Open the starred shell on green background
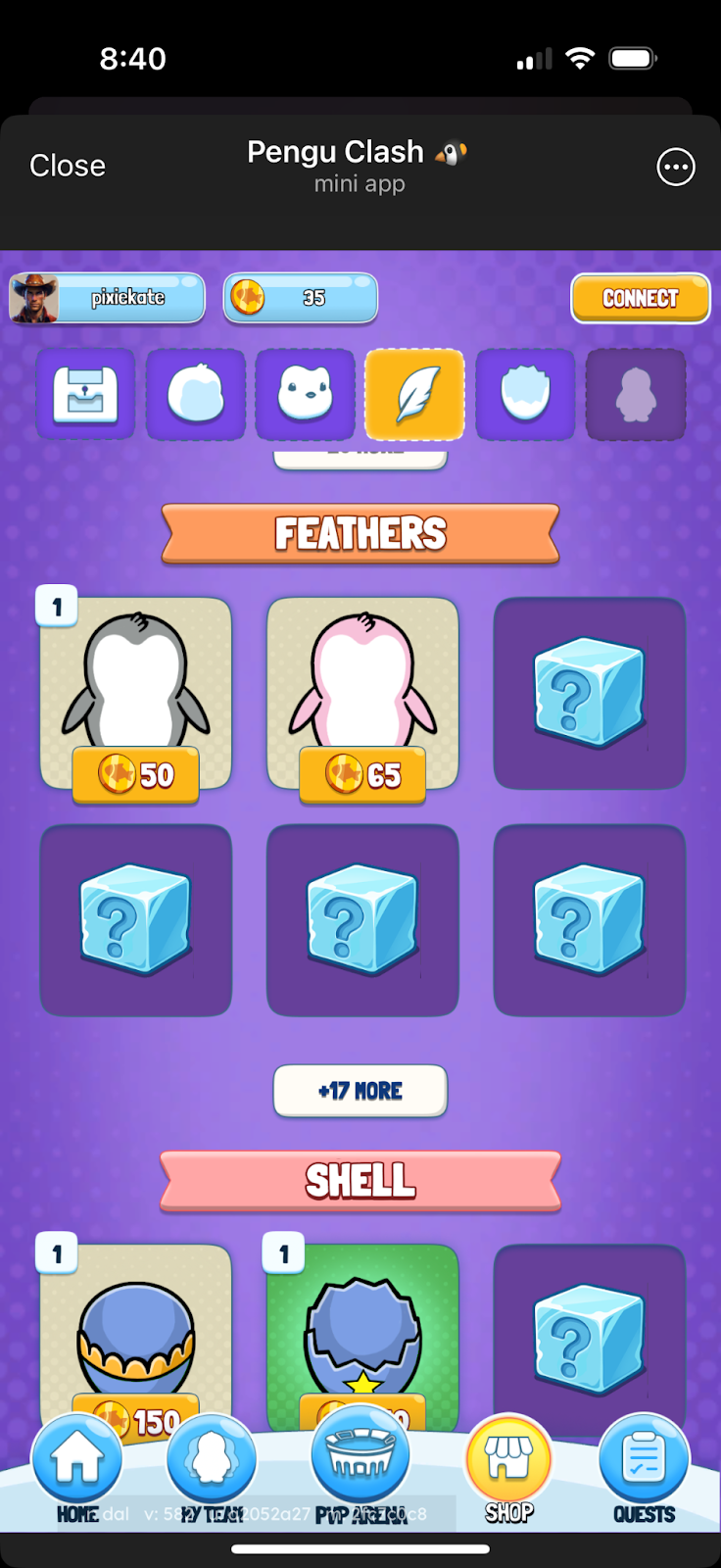The image size is (721, 1568). (x=362, y=1338)
